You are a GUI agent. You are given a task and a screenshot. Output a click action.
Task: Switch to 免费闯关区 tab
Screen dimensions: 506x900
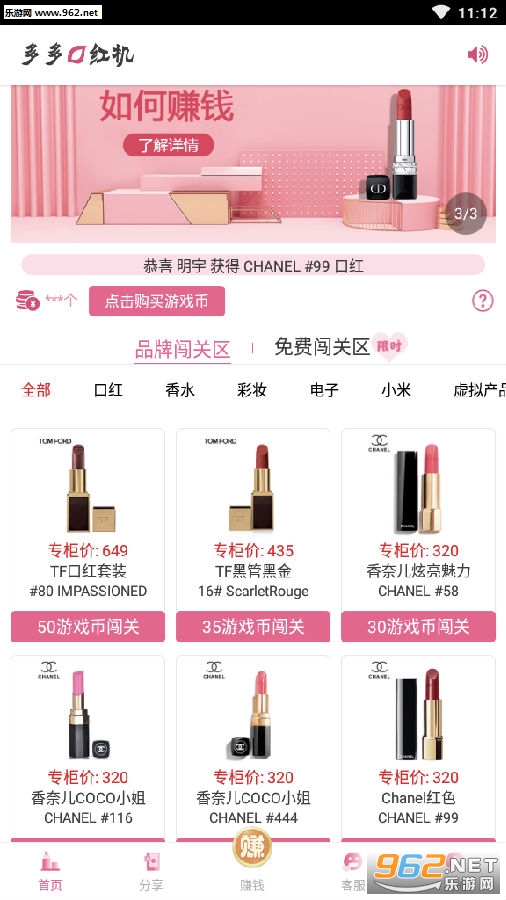coord(322,347)
